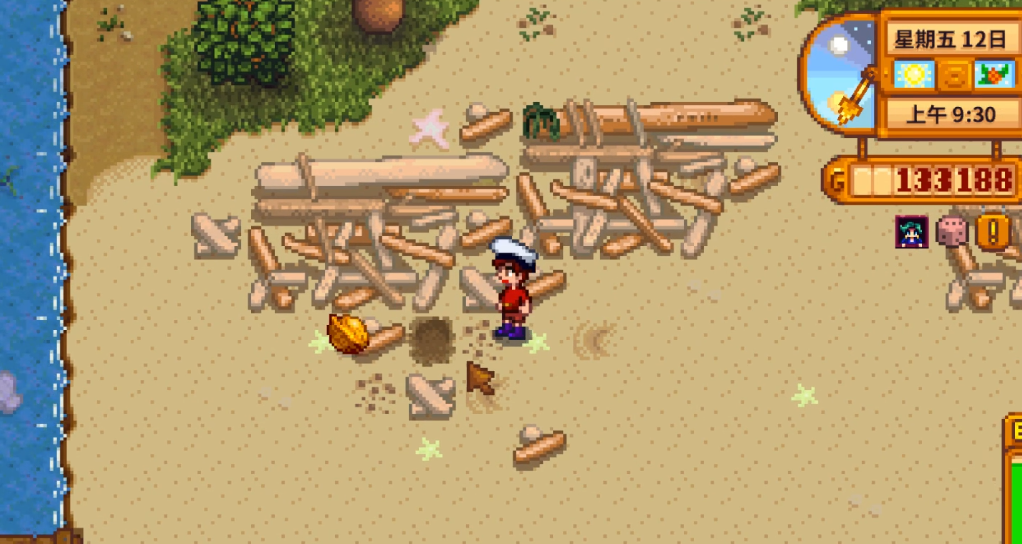Pick up the golden coconut on the sand

pyautogui.click(x=347, y=334)
